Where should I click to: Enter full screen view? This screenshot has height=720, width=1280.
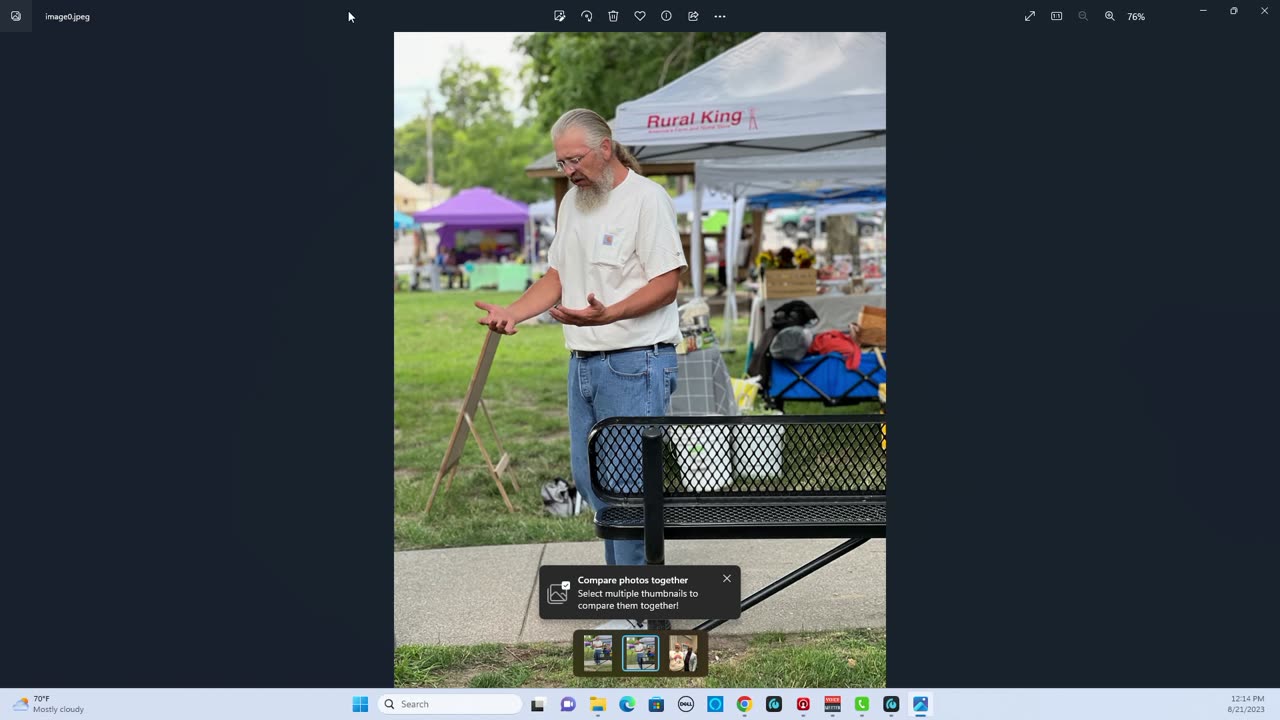(1030, 16)
